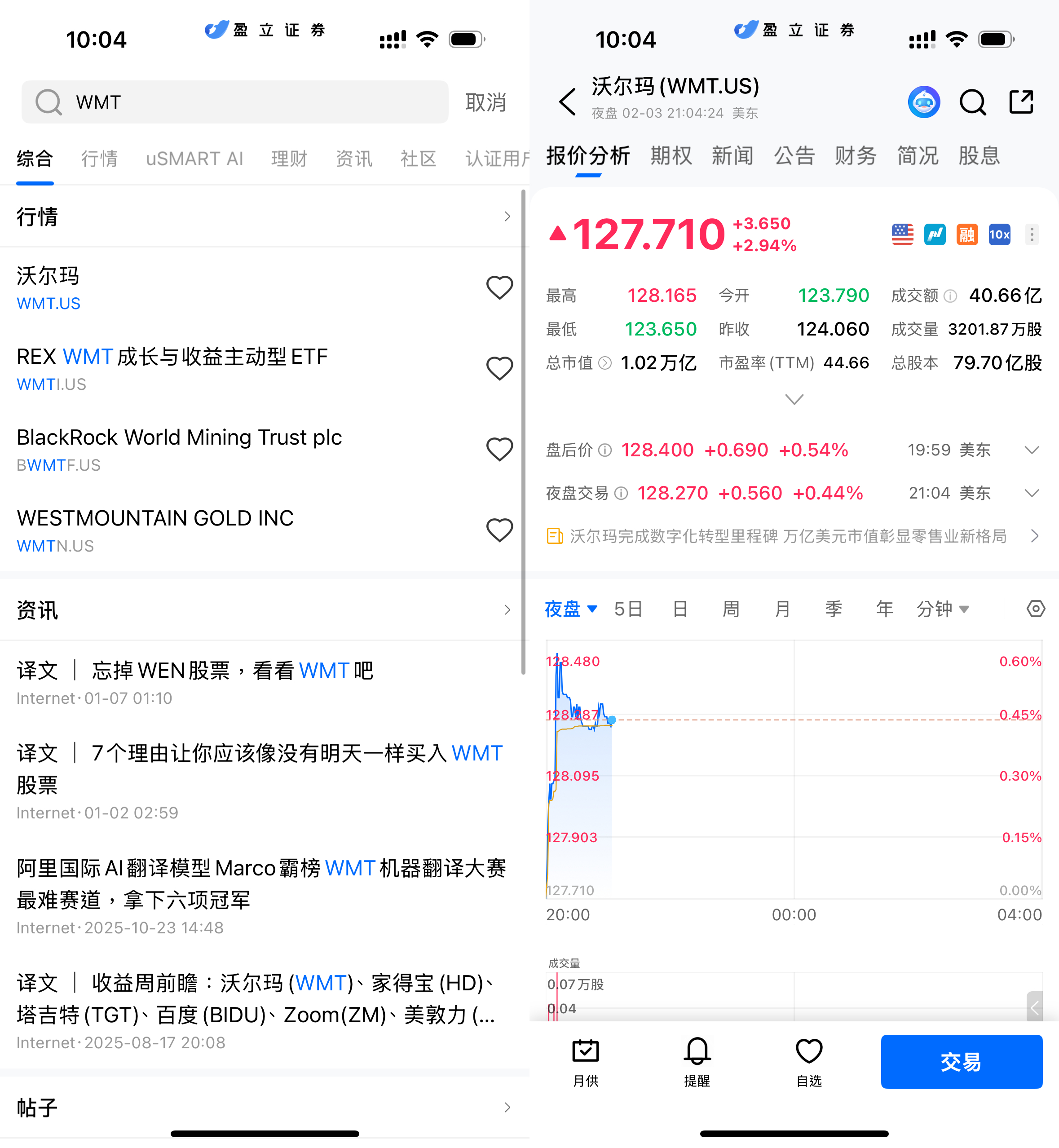Set a price alert via 提醒
The width and height of the screenshot is (1059, 1148).
tap(697, 1061)
